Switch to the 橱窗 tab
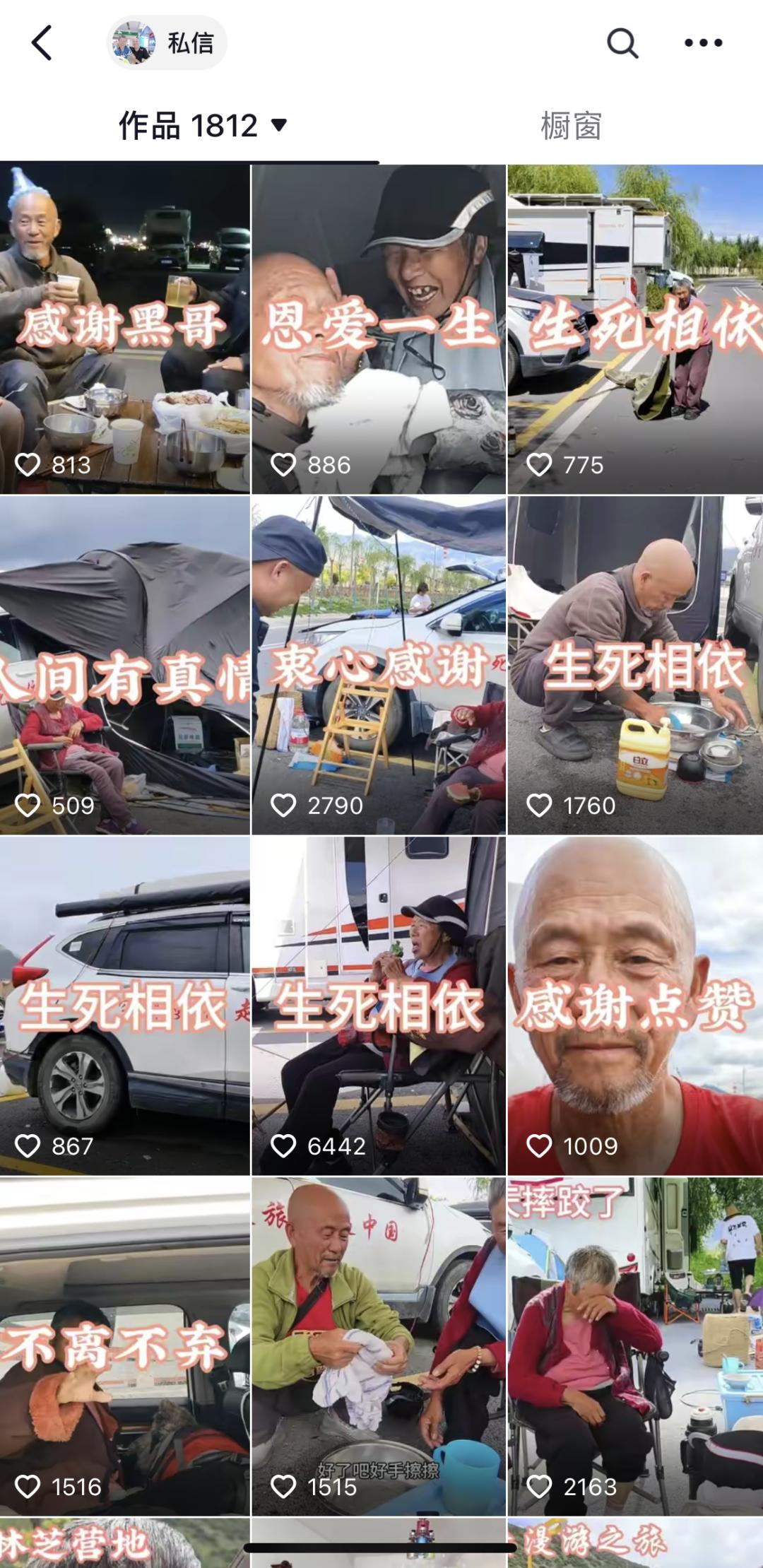The width and height of the screenshot is (763, 1568). click(x=571, y=126)
